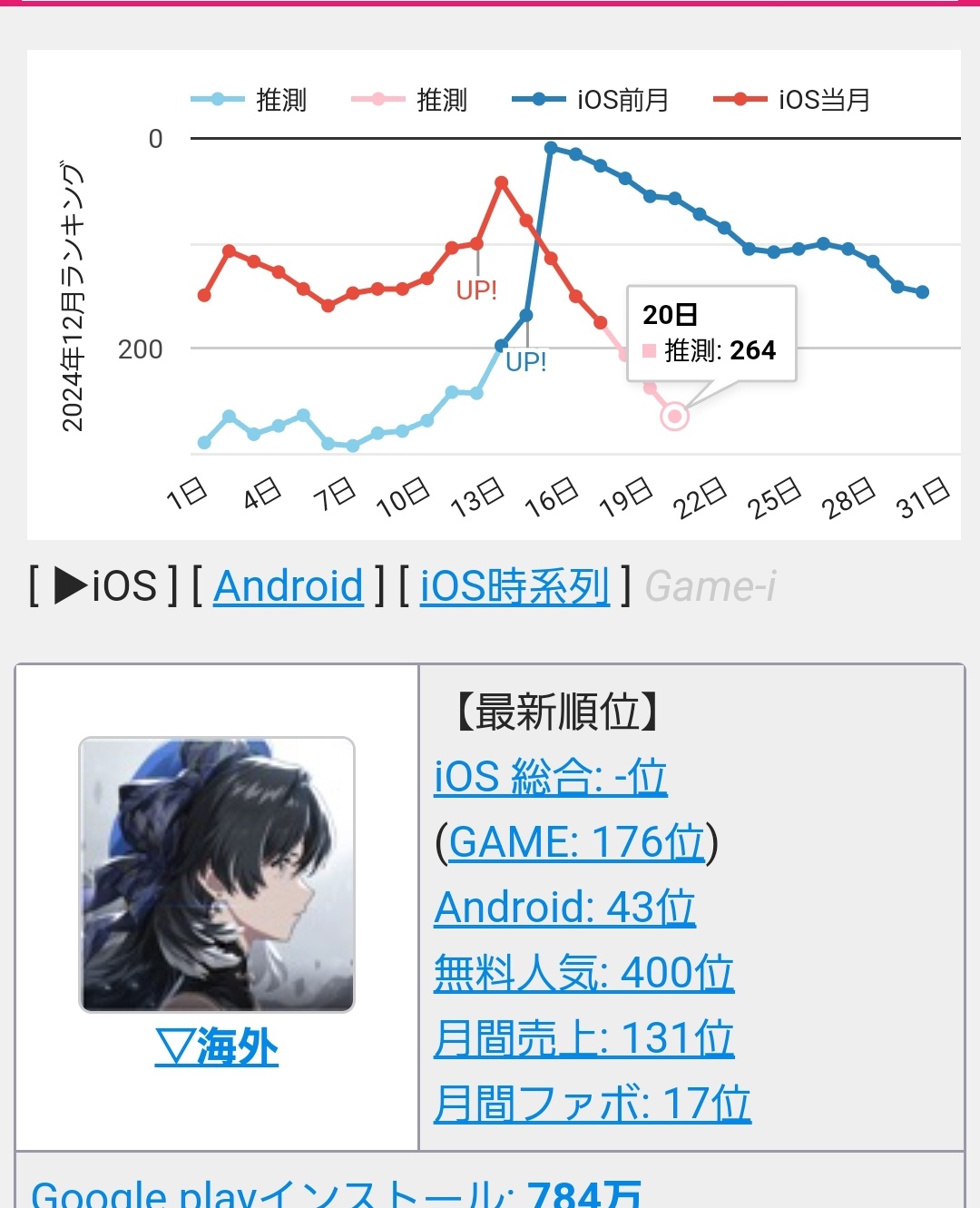Click the tooltip showing 20日 推測: 264

coord(712,333)
